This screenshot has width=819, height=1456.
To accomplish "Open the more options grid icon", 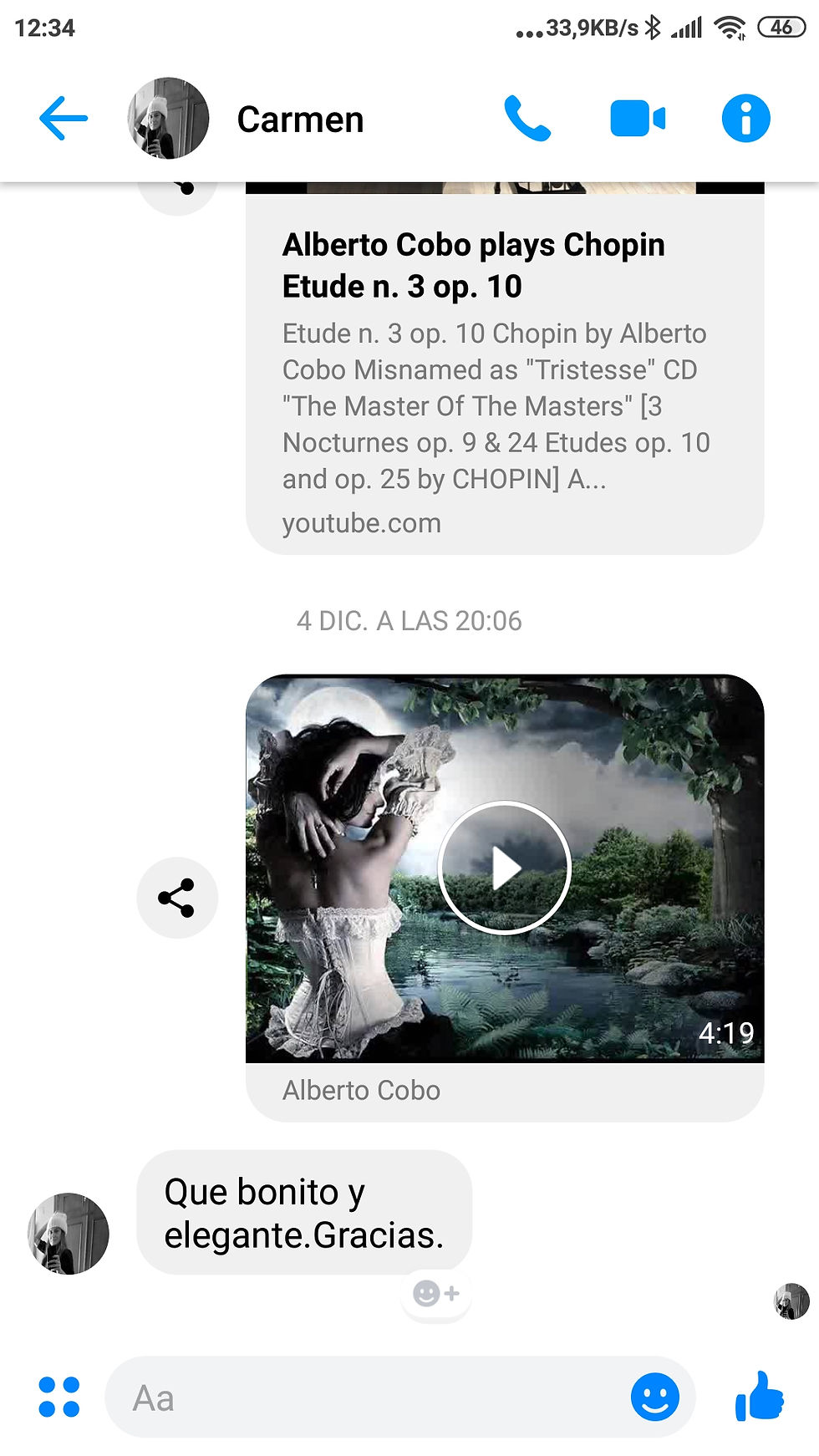I will coord(59,1397).
